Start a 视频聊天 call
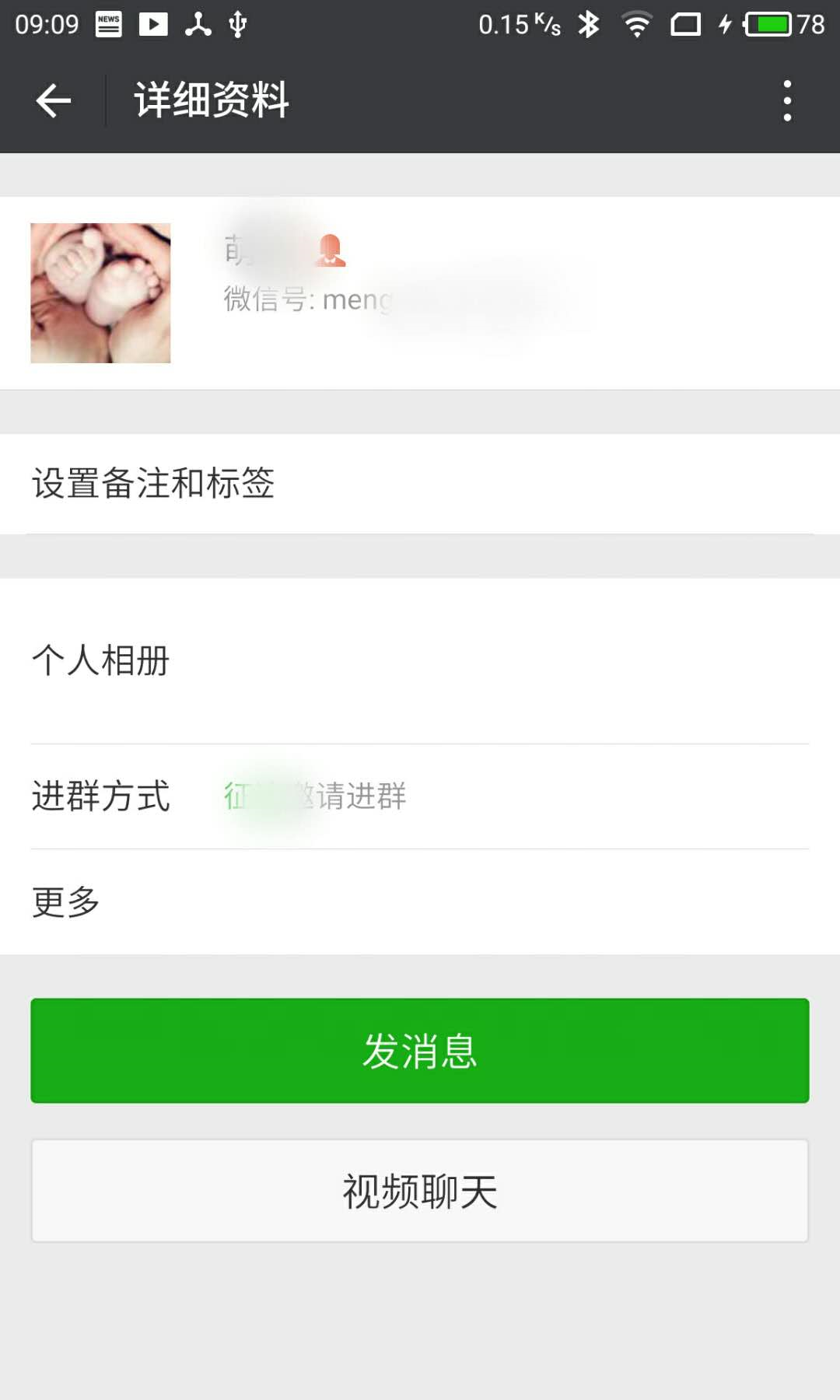This screenshot has height=1400, width=840. 420,1191
